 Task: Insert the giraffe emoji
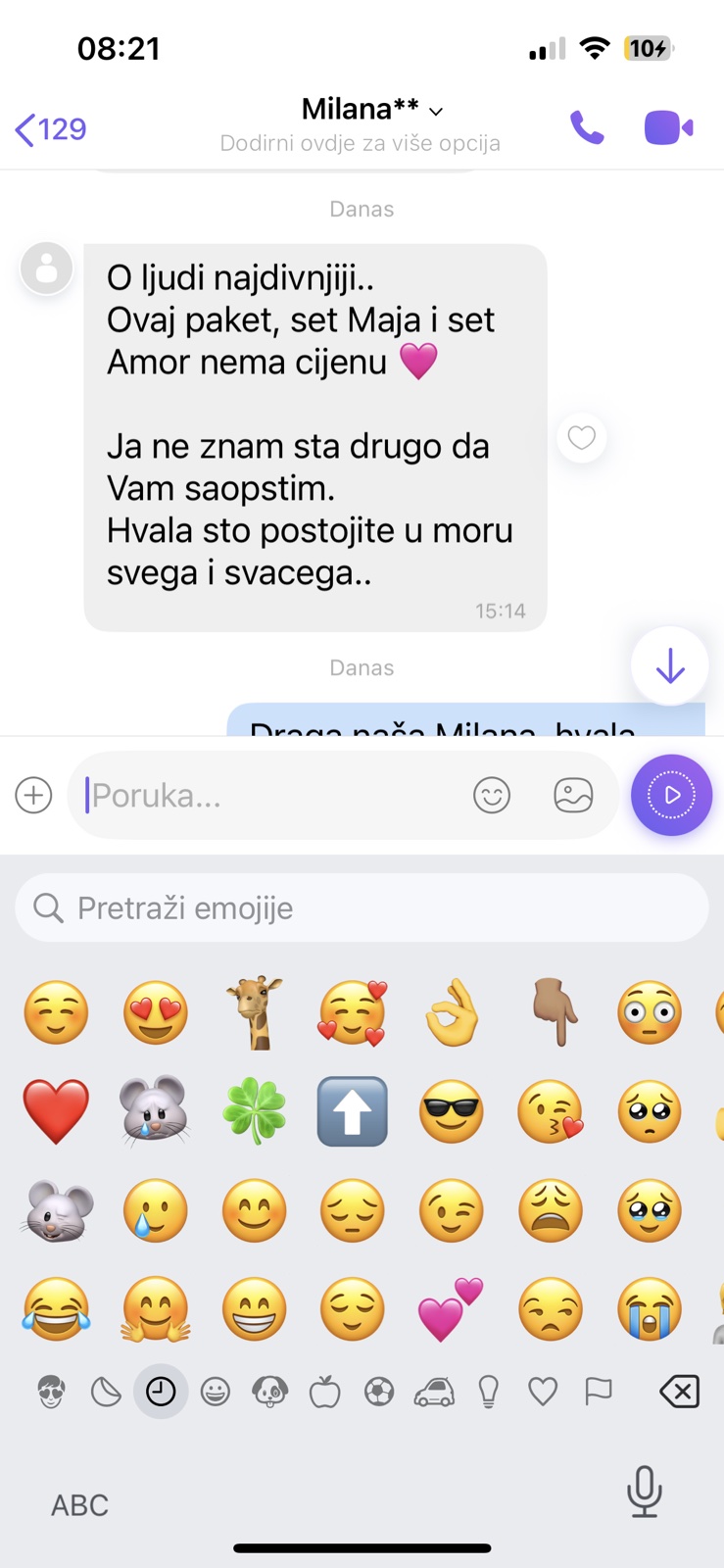coord(254,1012)
